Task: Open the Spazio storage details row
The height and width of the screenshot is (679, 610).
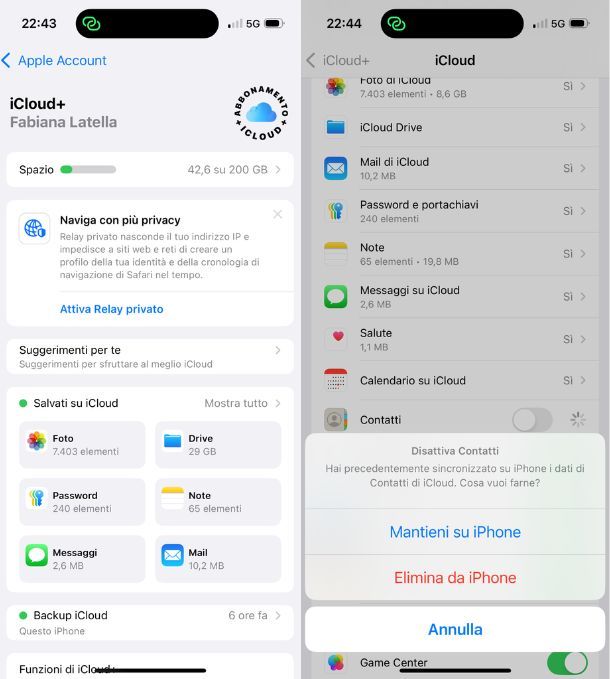Action: pyautogui.click(x=150, y=170)
